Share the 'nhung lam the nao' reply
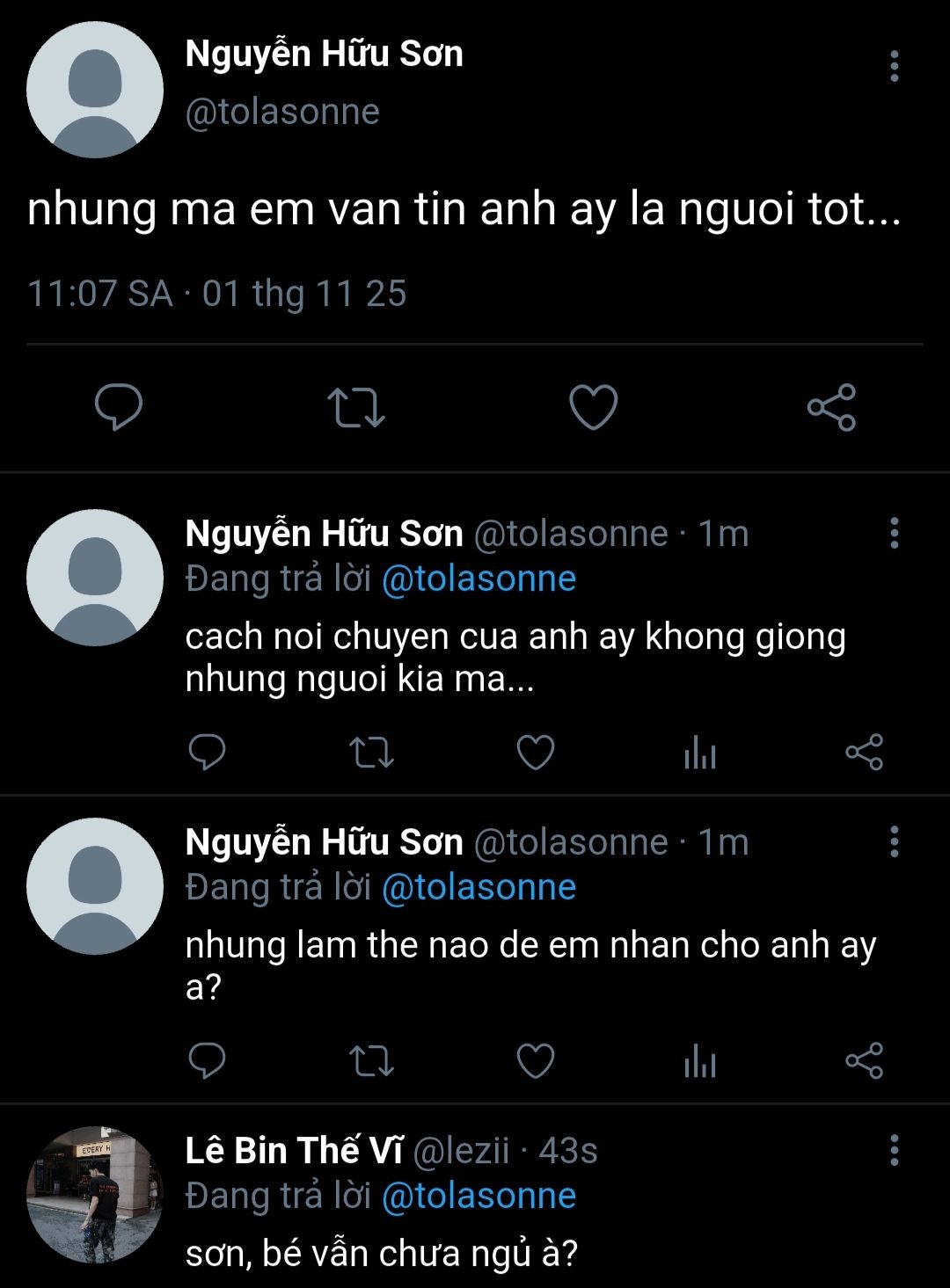 [x=864, y=1061]
